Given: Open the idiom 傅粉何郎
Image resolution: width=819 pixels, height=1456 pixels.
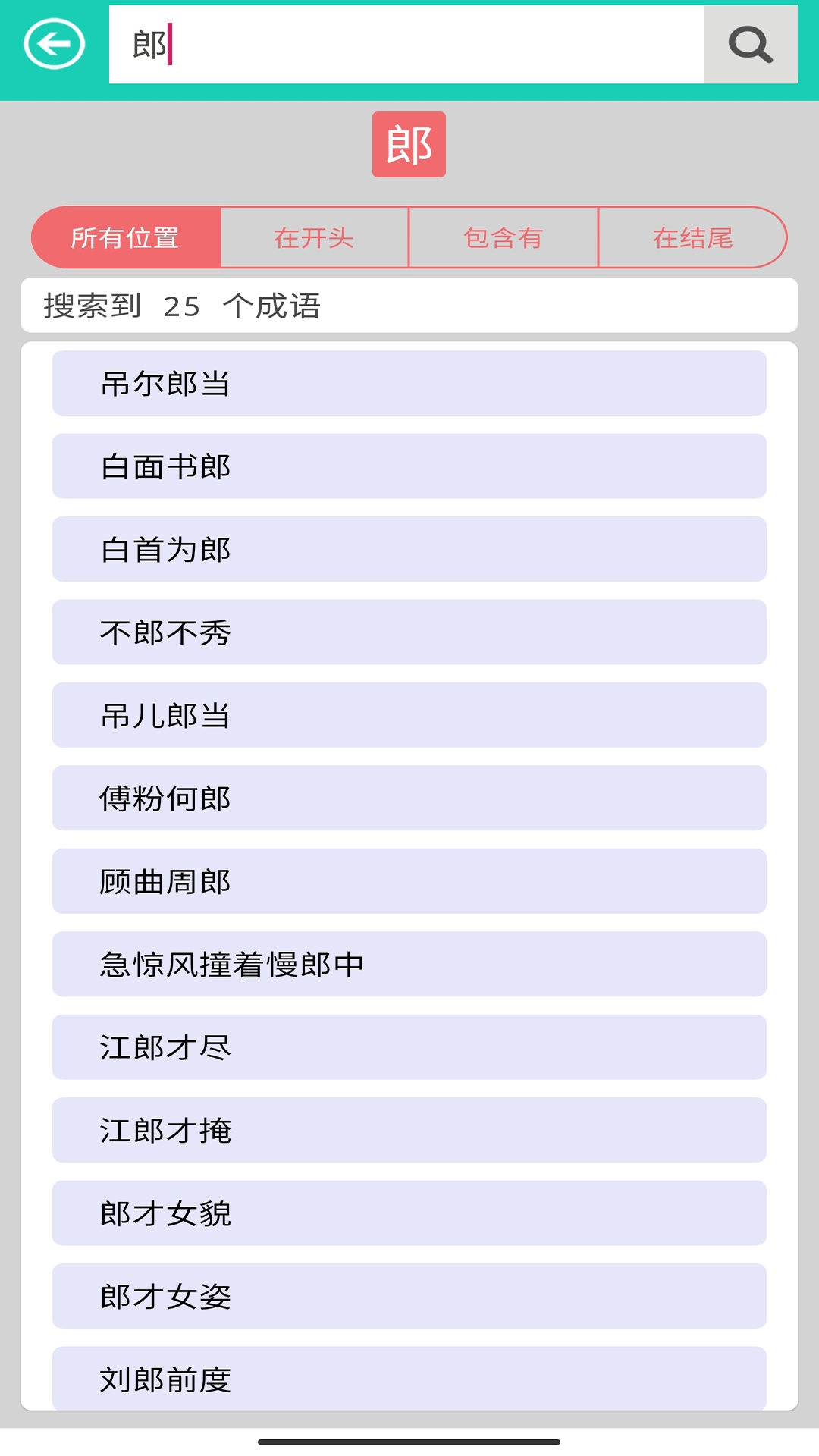Looking at the screenshot, I should (409, 799).
